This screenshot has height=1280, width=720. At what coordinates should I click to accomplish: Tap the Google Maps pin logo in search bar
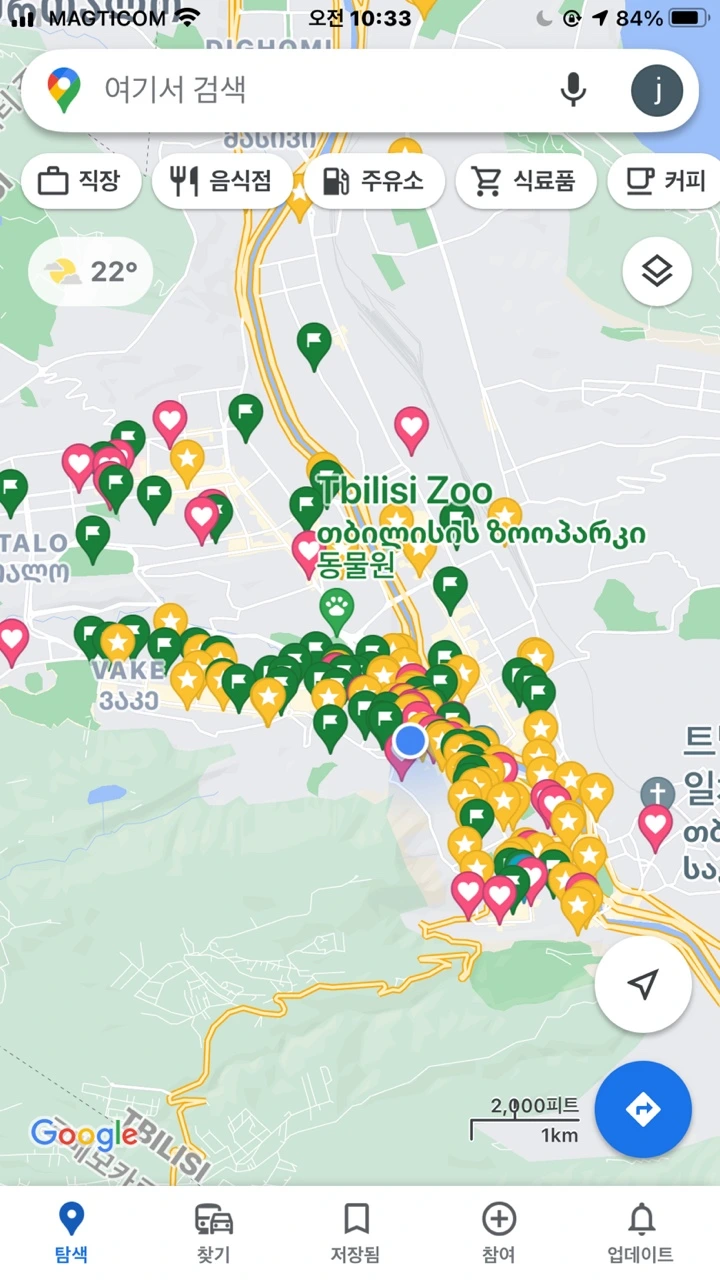click(62, 90)
